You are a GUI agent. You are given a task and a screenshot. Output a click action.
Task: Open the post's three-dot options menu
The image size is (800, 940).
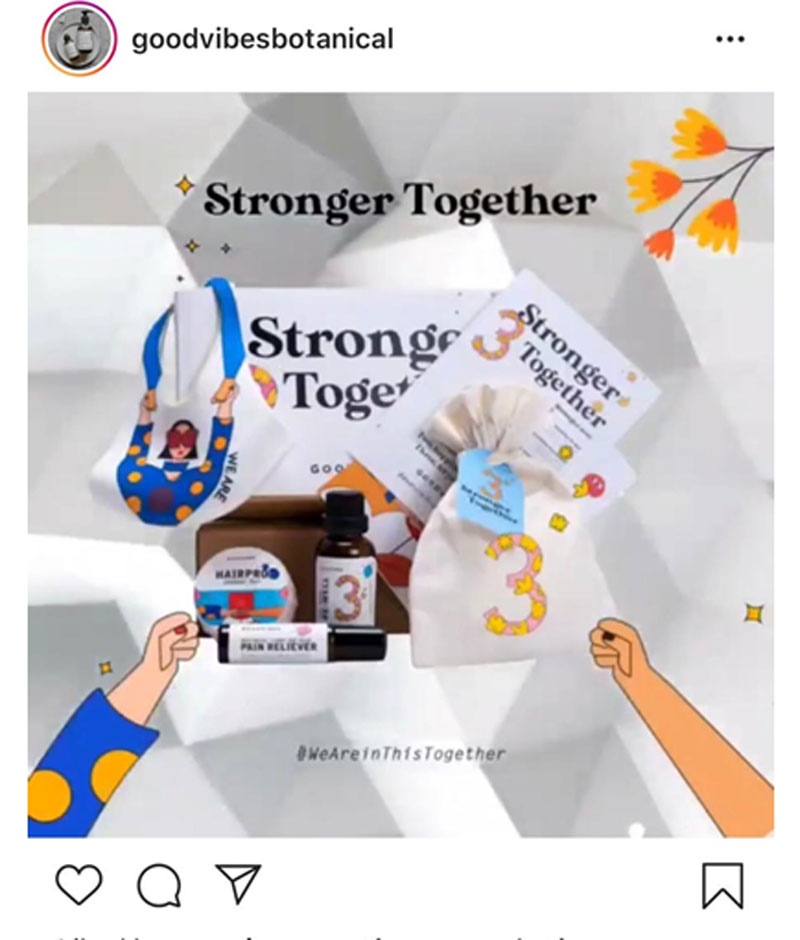point(731,39)
